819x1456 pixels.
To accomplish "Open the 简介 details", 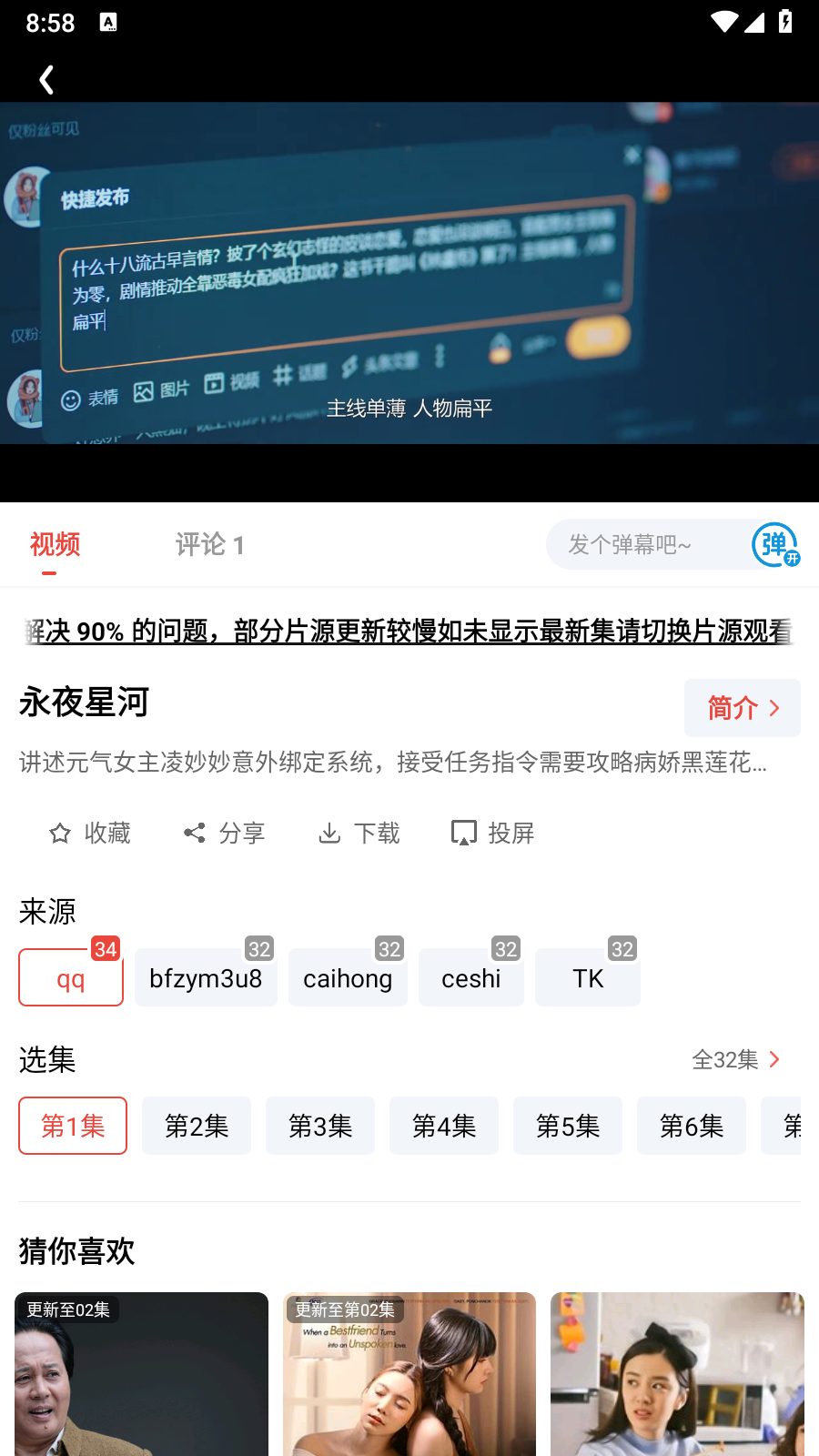I will 742,708.
